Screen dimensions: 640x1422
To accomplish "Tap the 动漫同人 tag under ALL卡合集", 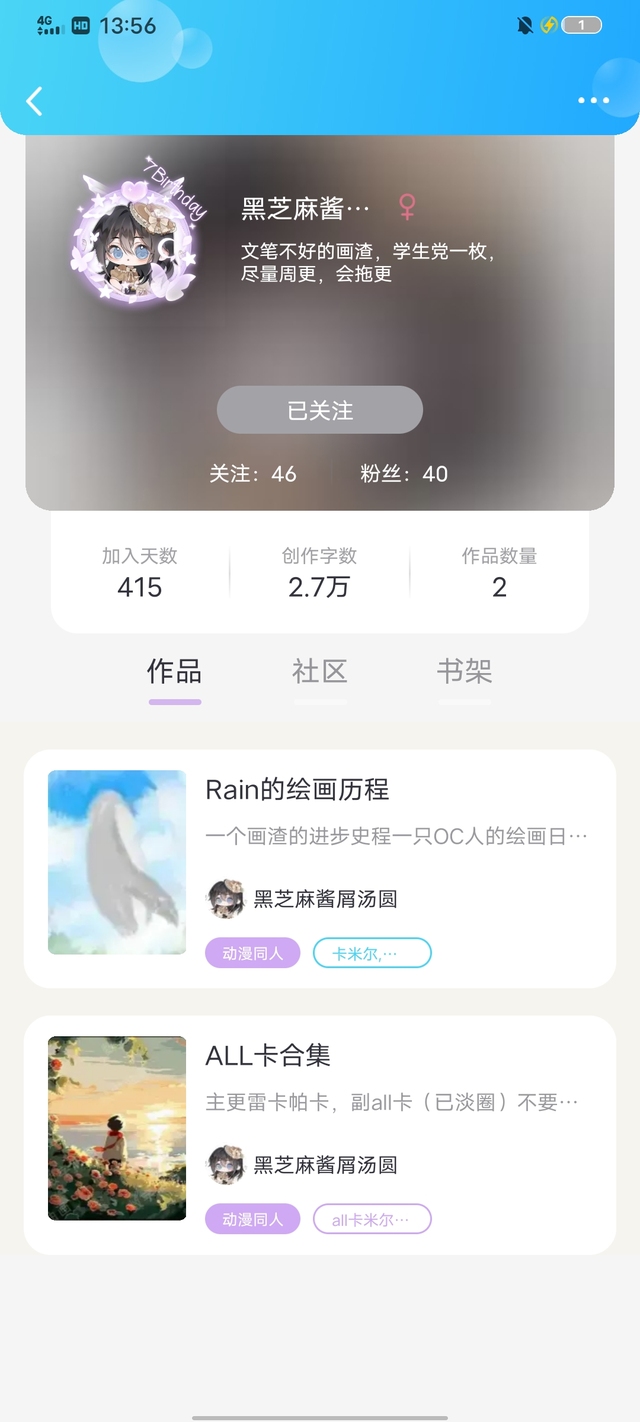I will (x=252, y=1220).
